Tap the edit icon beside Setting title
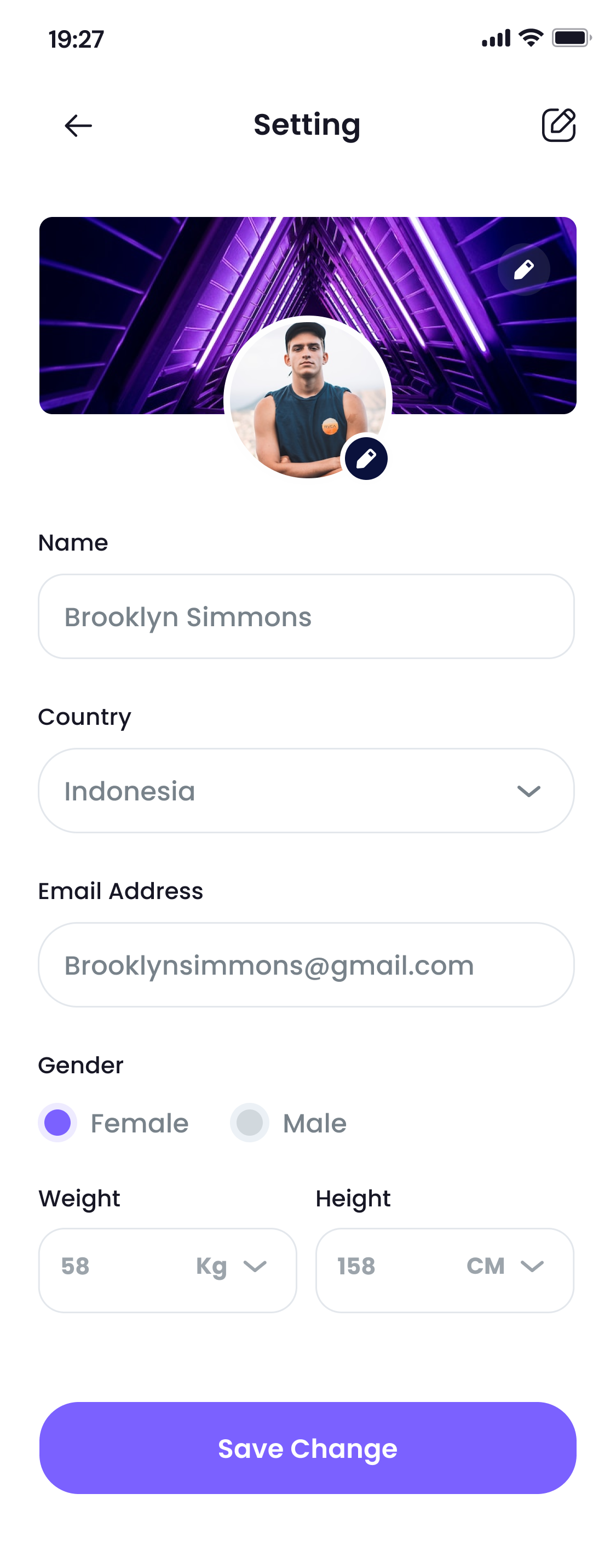 point(558,125)
